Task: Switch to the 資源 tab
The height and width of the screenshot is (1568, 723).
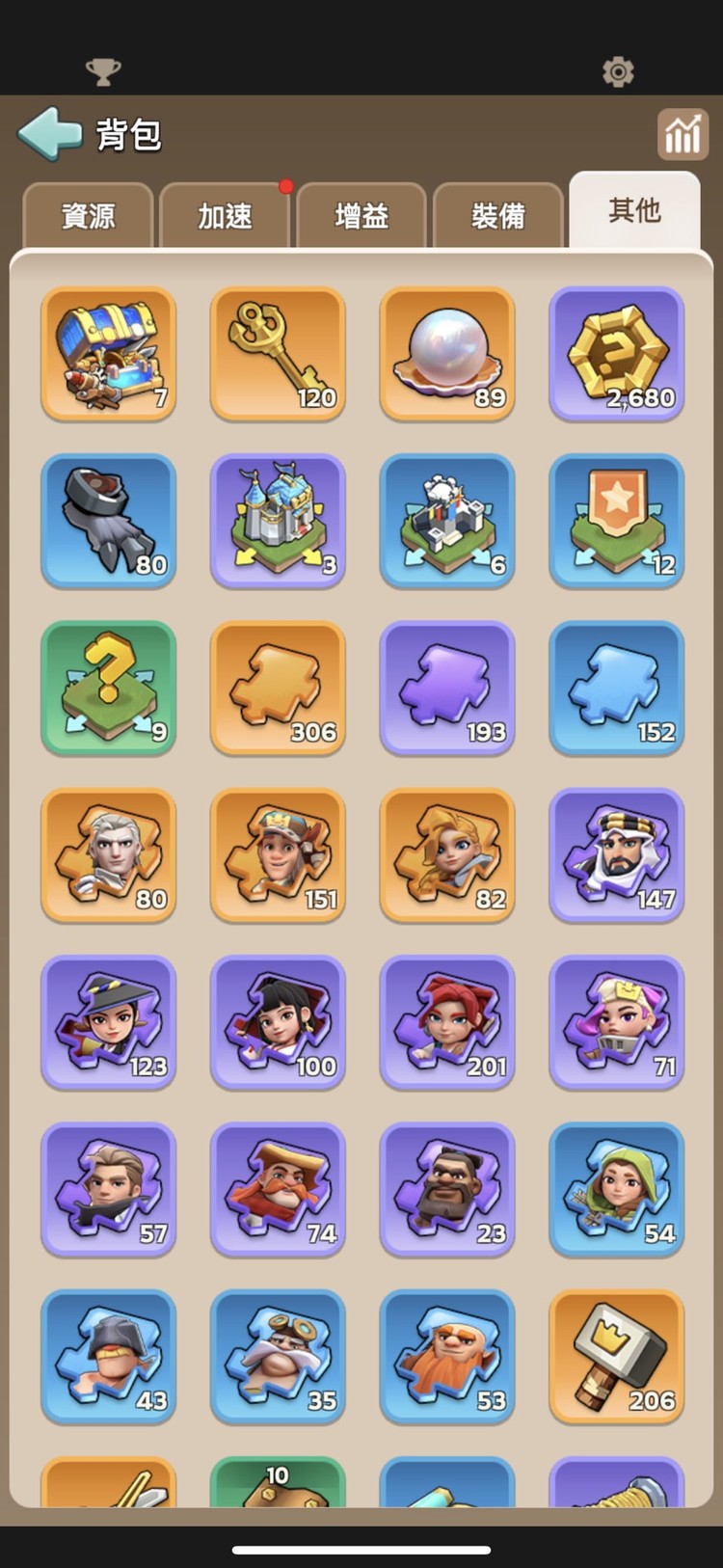Action: 88,215
